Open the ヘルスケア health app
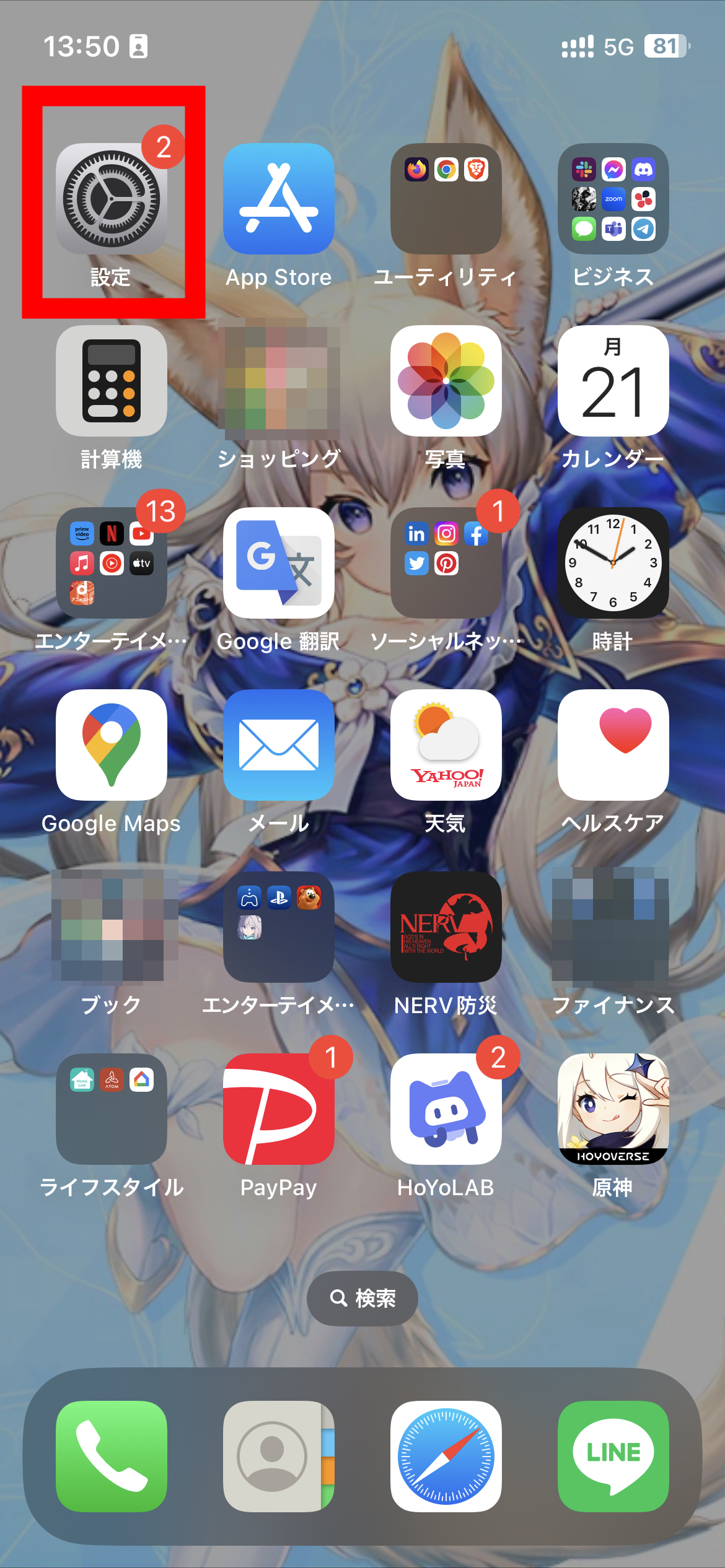 coord(613,745)
